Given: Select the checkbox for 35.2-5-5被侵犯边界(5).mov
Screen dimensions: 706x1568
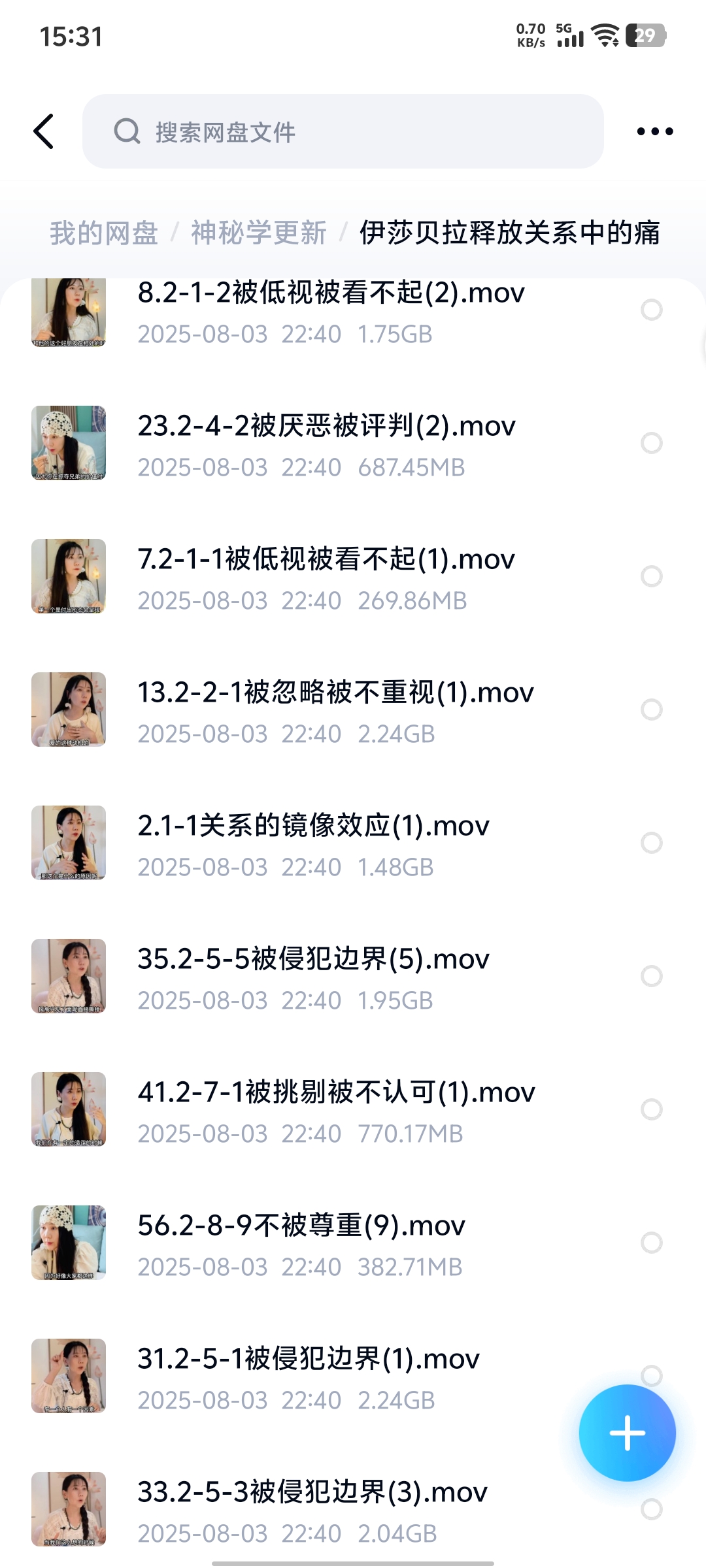Looking at the screenshot, I should pos(652,976).
